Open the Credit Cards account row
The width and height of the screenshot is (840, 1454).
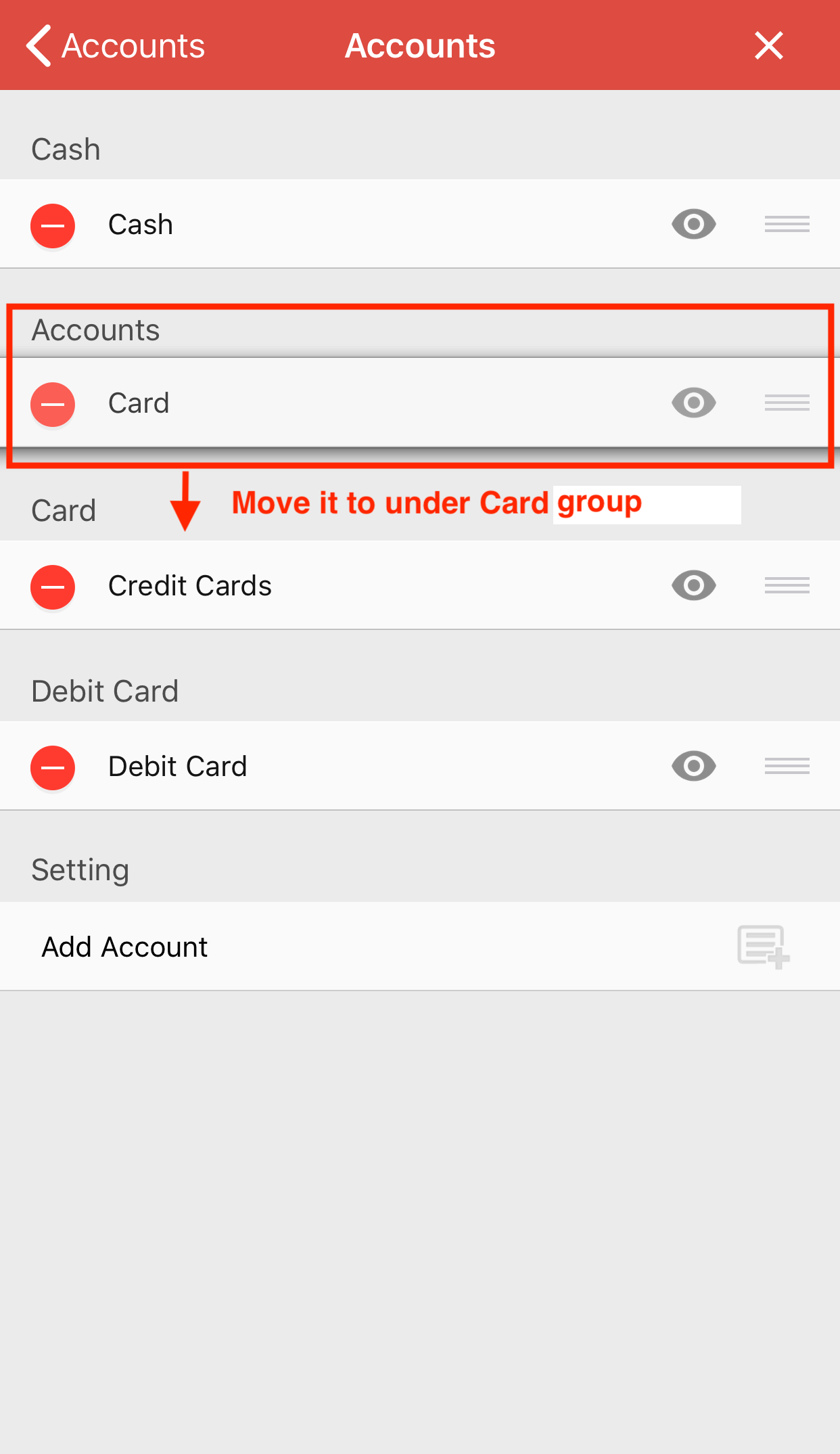click(420, 585)
